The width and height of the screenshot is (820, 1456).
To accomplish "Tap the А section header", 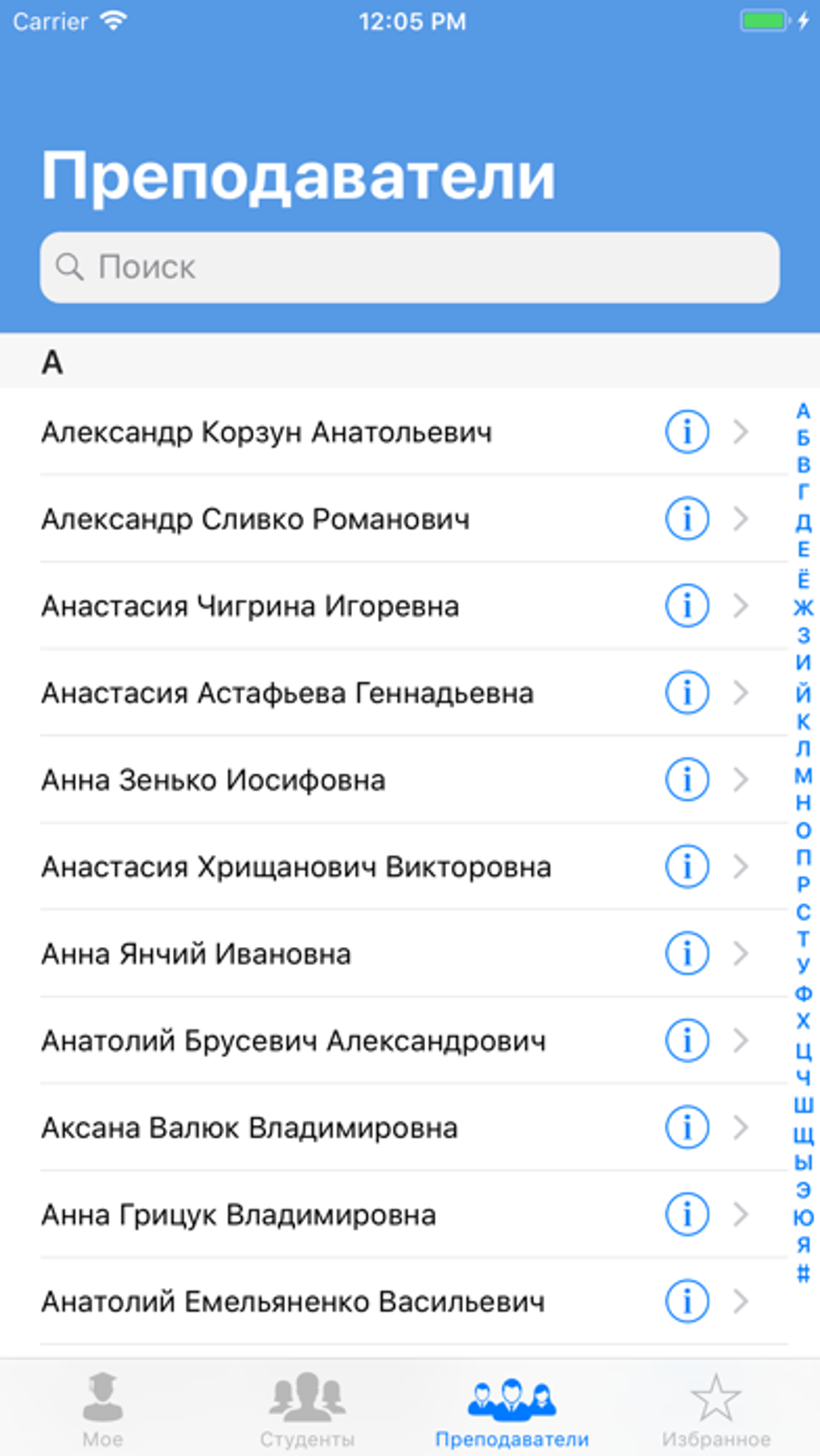I will [x=52, y=363].
